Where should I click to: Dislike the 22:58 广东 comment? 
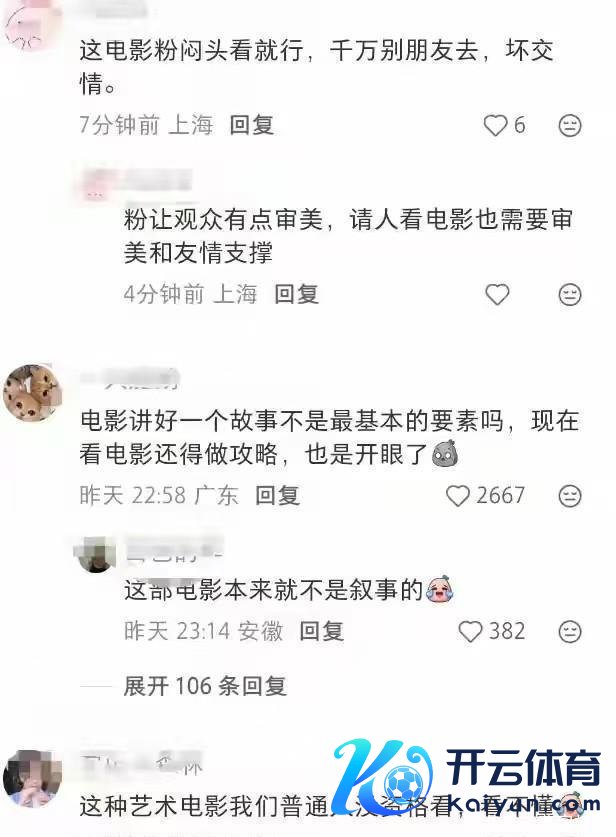pyautogui.click(x=570, y=495)
